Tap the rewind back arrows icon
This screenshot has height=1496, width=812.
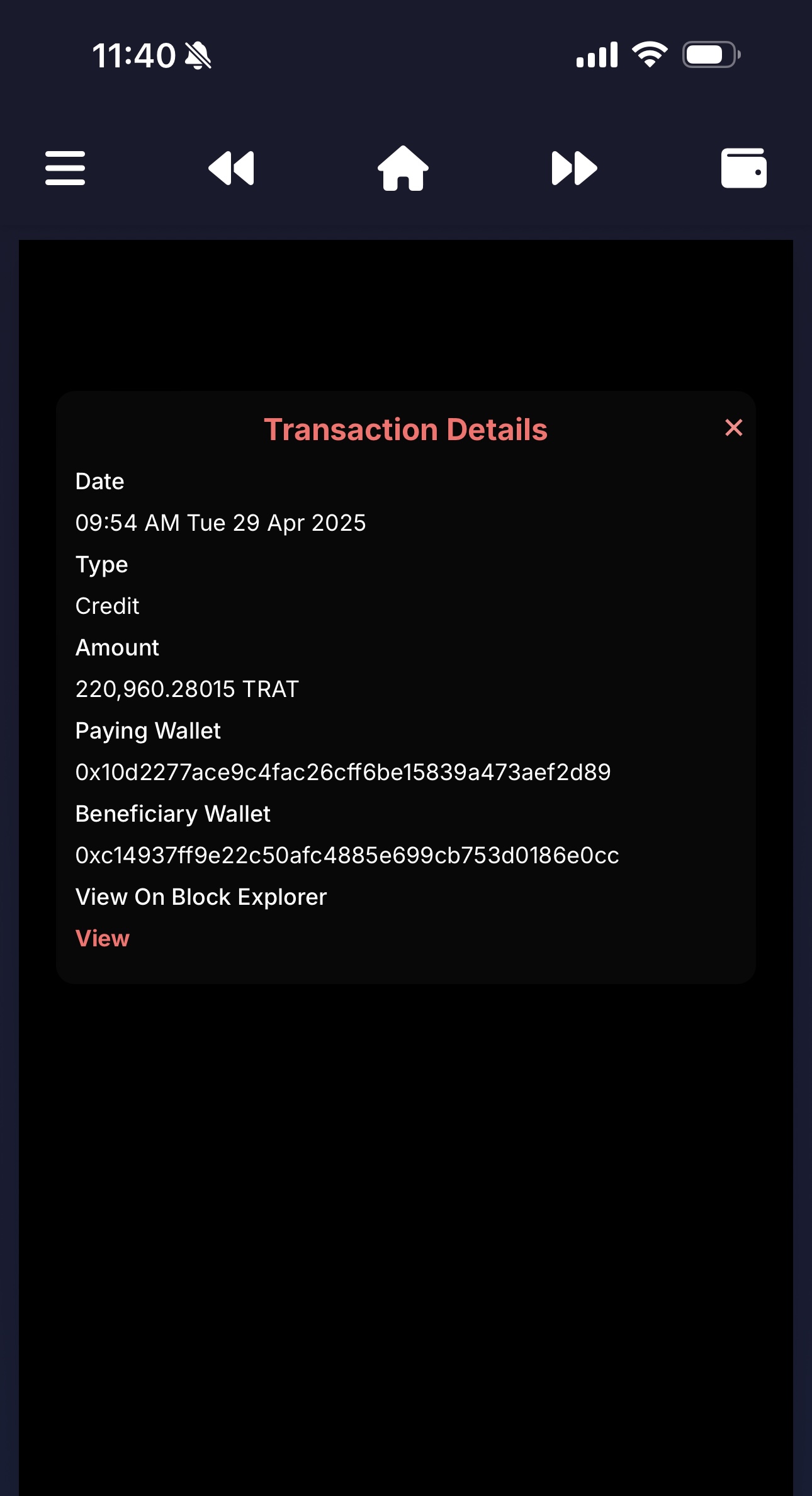click(x=231, y=168)
